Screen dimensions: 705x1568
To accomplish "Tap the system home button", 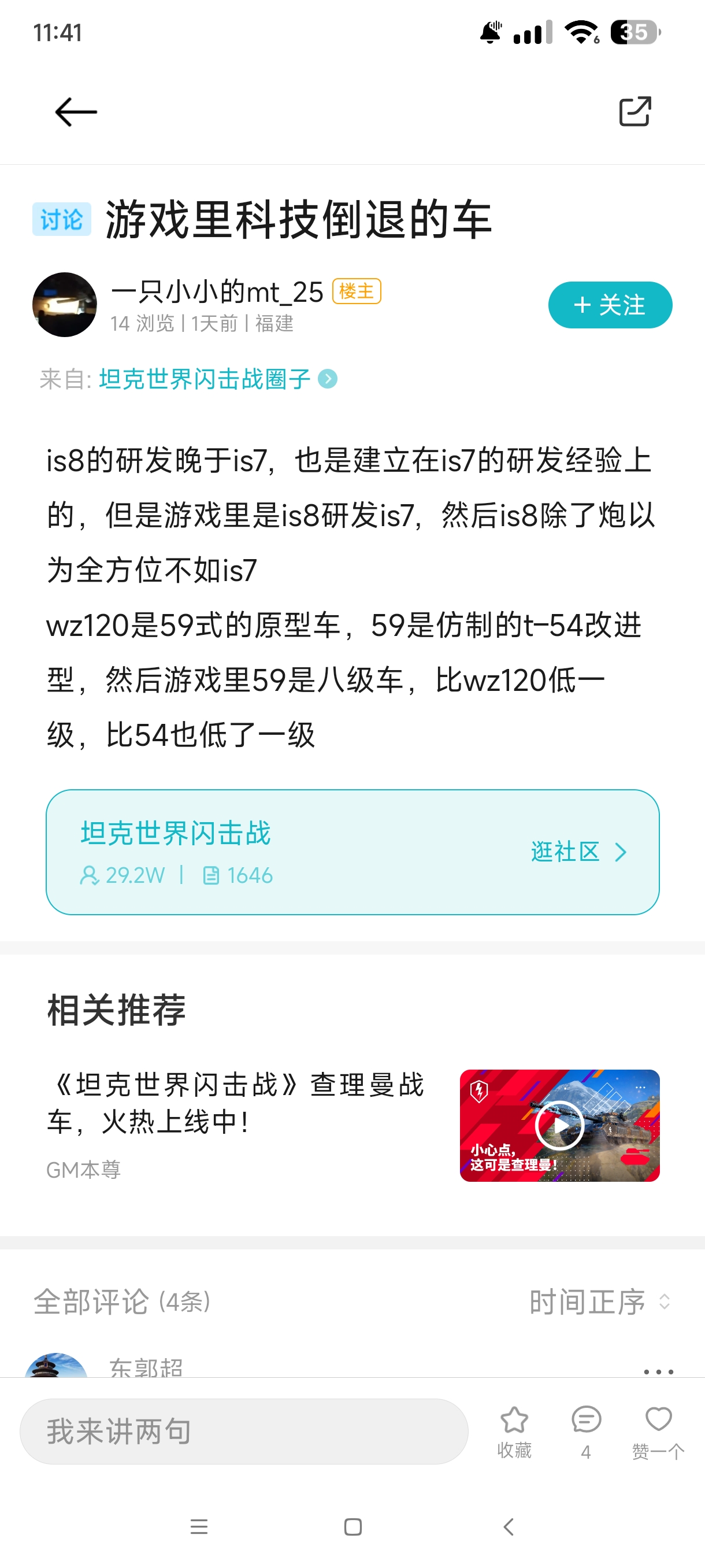I will coord(353,1526).
